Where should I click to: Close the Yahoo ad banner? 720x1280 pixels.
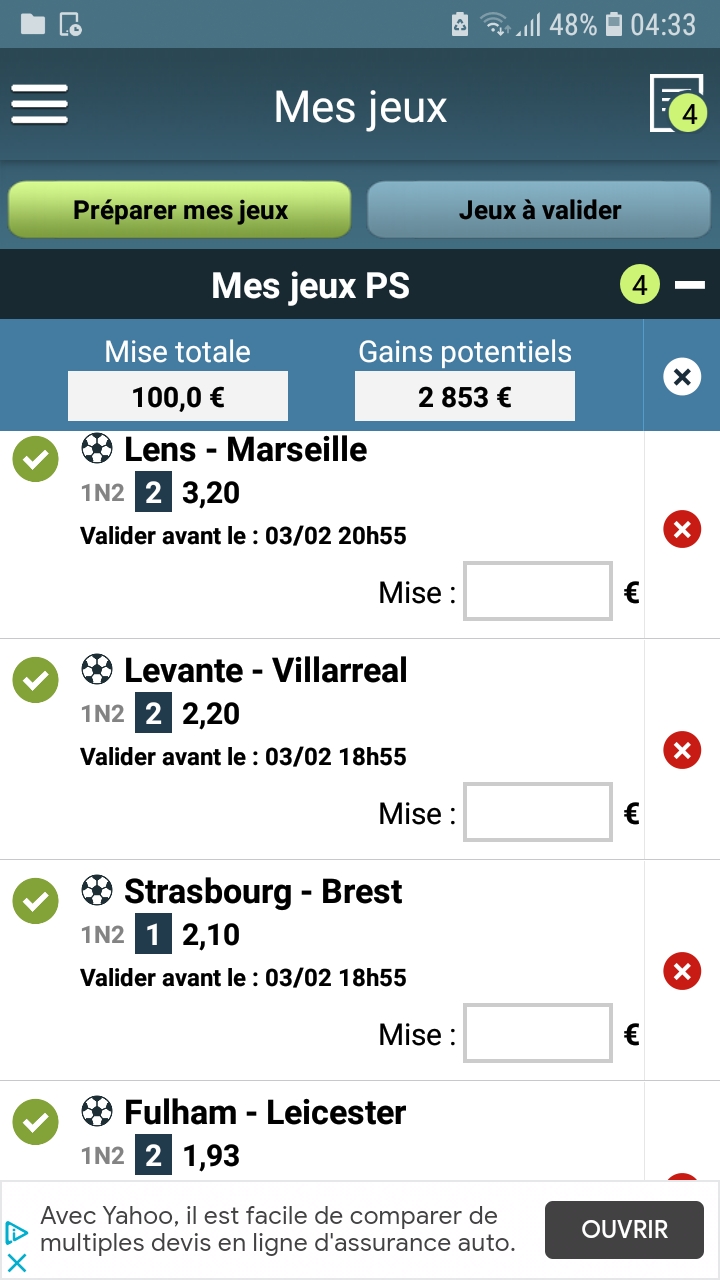[x=17, y=1263]
